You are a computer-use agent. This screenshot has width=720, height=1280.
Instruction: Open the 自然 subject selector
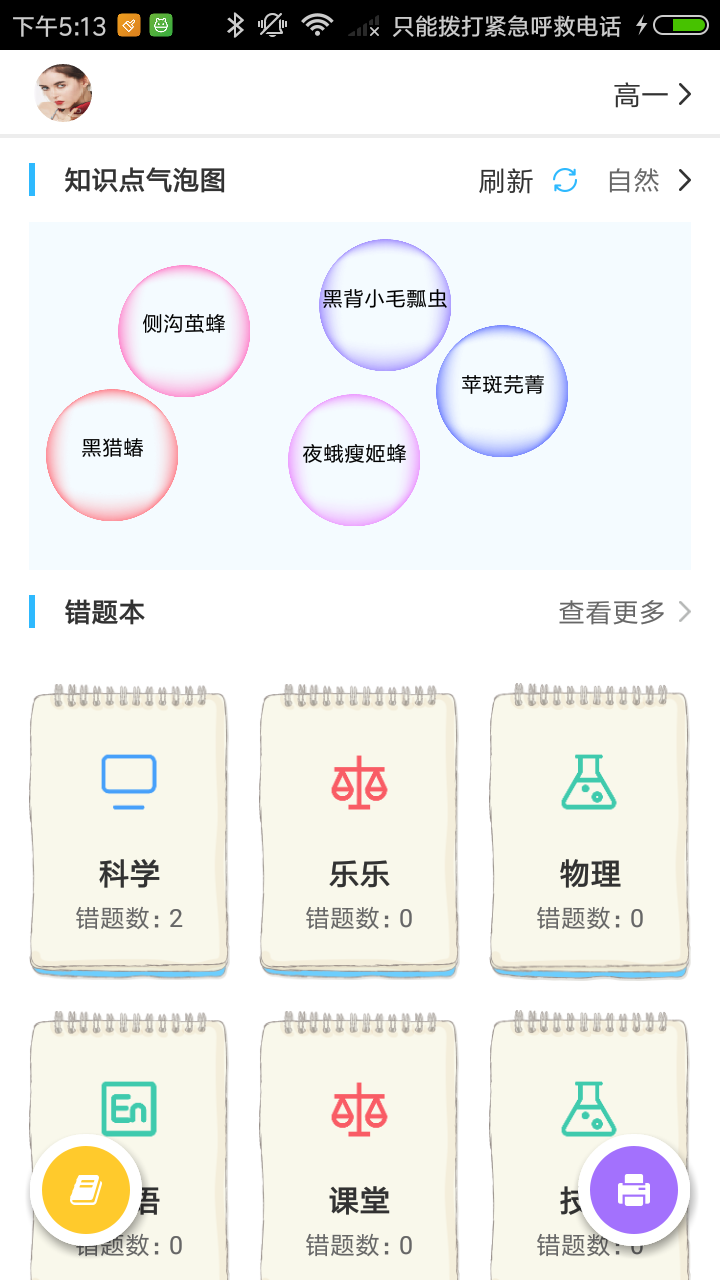click(x=649, y=181)
